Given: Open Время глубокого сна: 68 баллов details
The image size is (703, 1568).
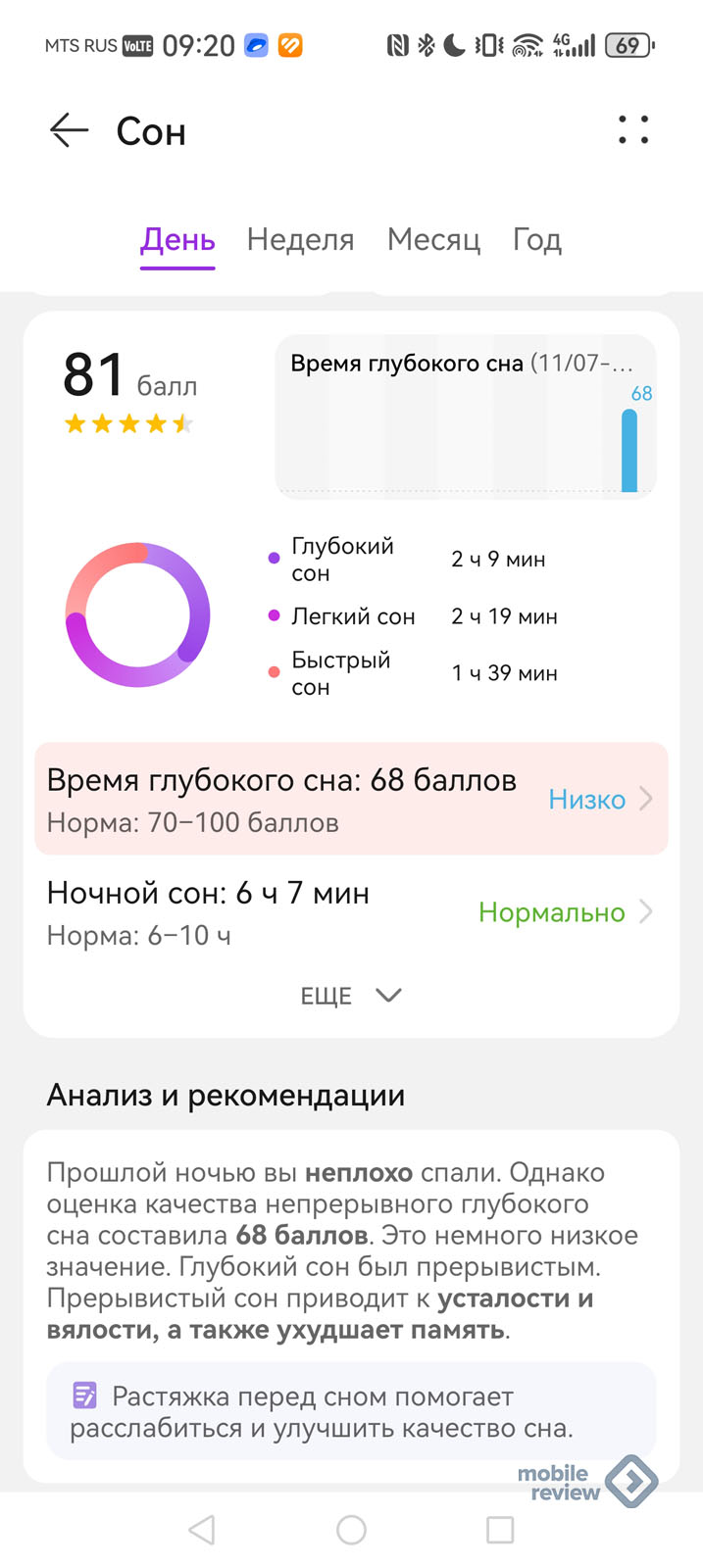Looking at the screenshot, I should pyautogui.click(x=351, y=799).
